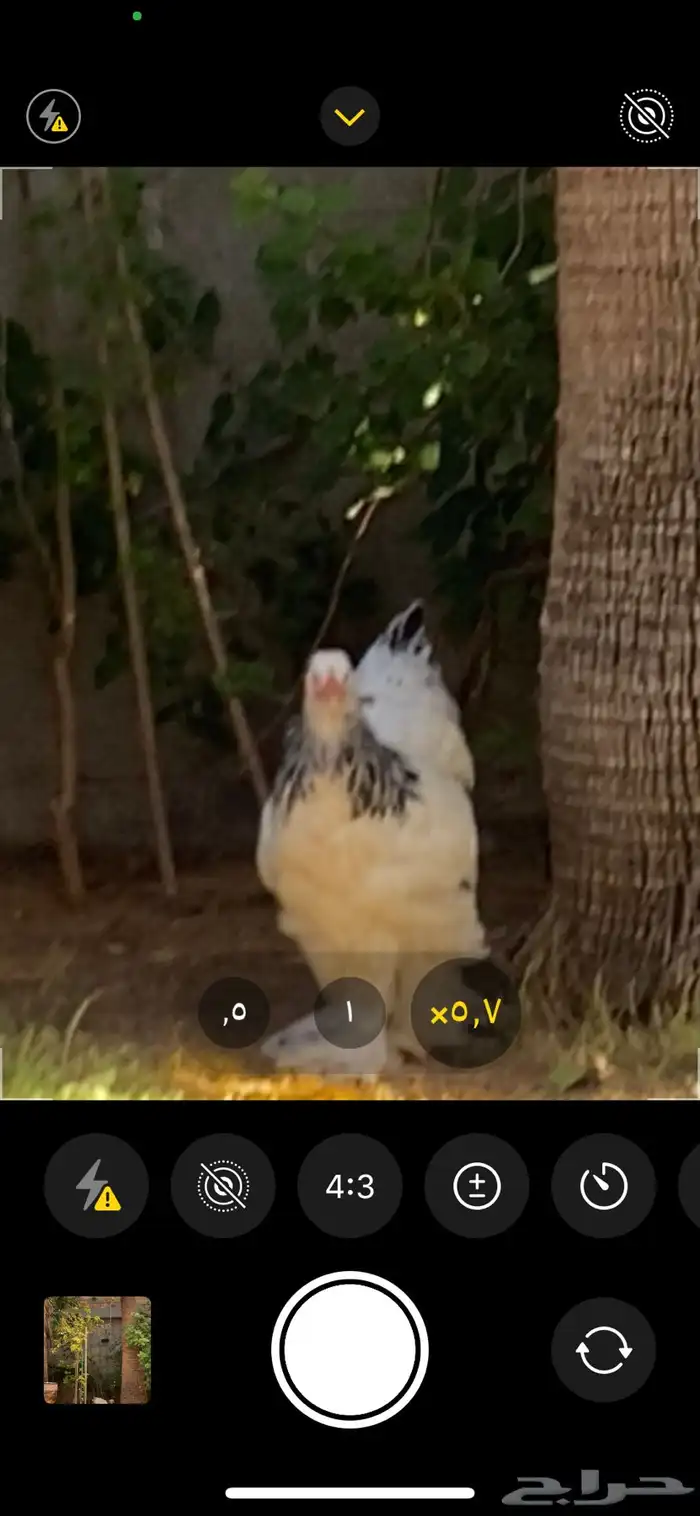The width and height of the screenshot is (700, 1516).
Task: Toggle Live Photo in the top-right corner
Action: coord(646,117)
